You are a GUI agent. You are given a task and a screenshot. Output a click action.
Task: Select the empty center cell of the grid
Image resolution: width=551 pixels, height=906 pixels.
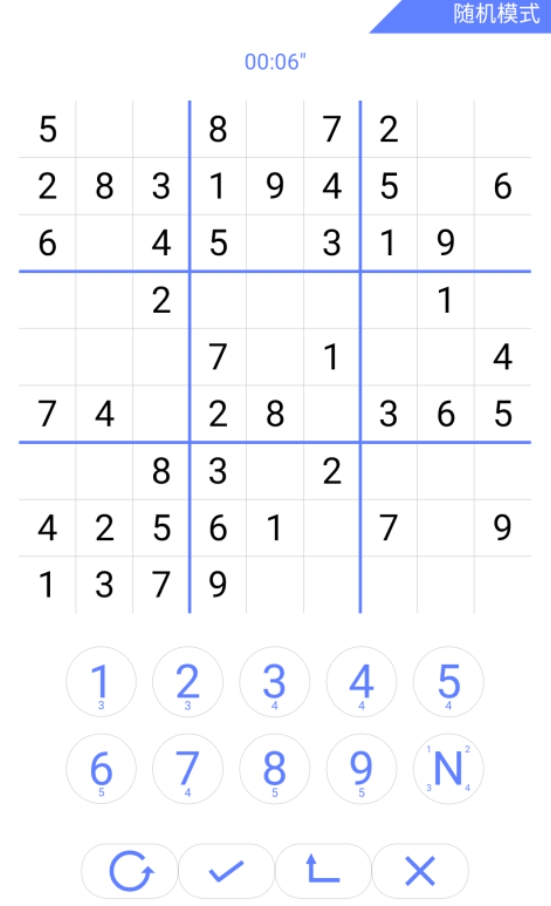tap(275, 357)
